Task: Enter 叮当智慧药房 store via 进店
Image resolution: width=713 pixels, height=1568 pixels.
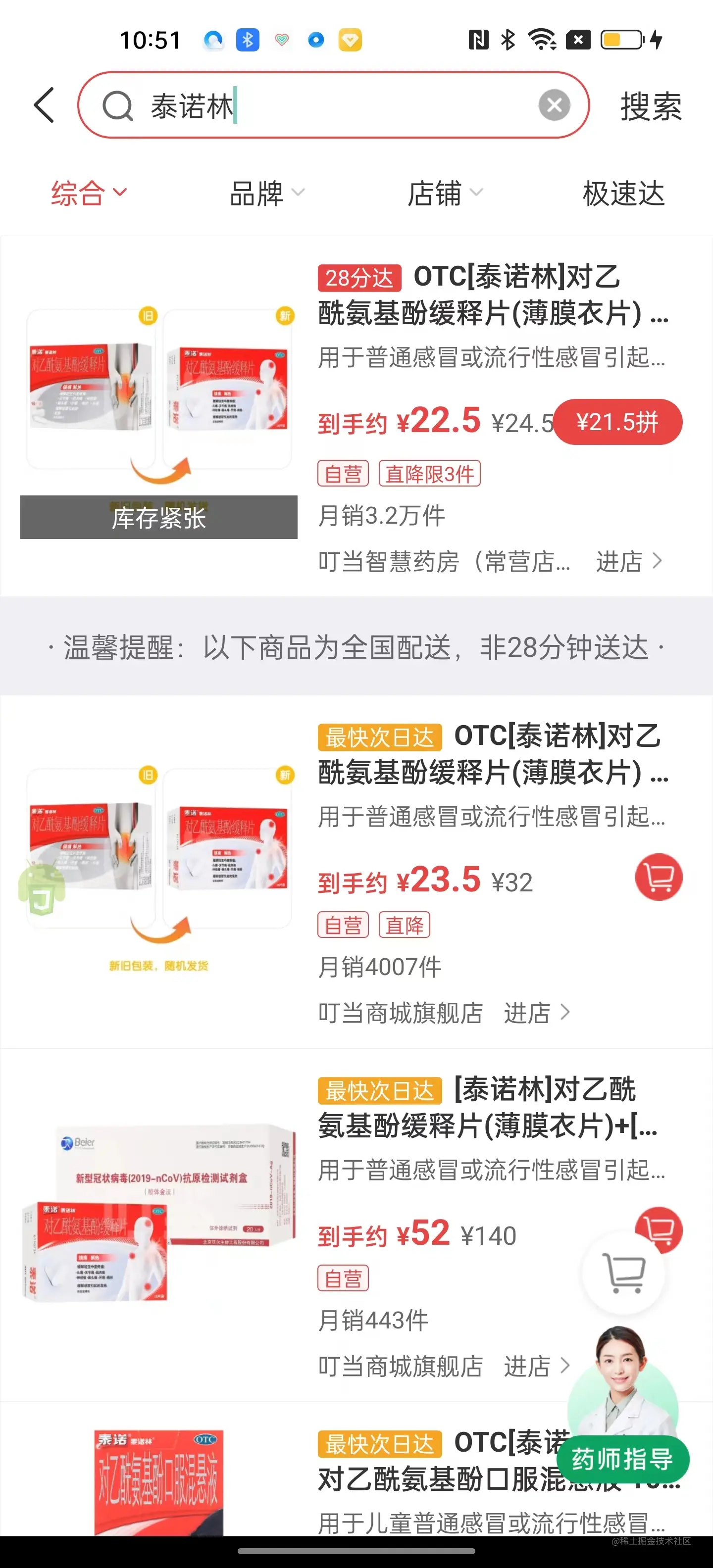Action: click(628, 561)
